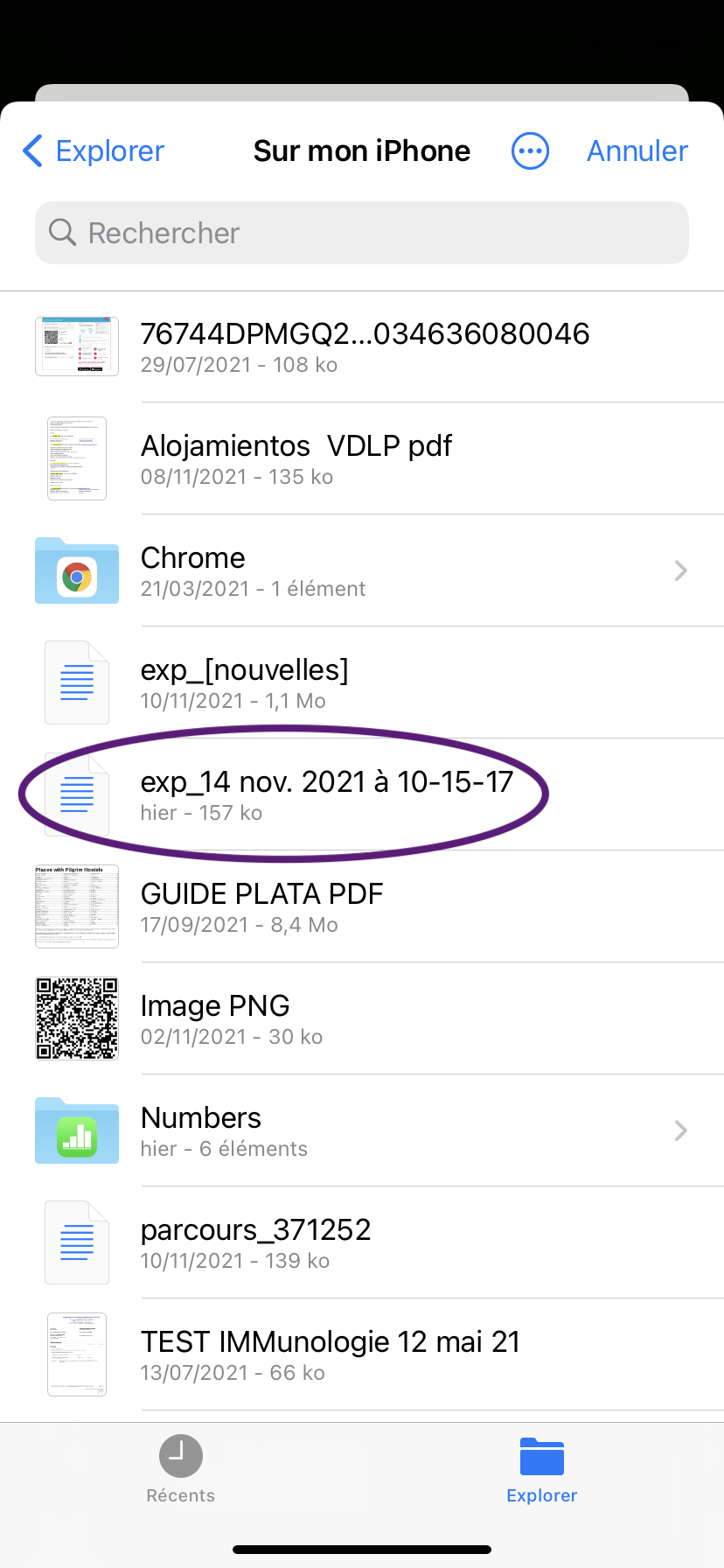Screen dimensions: 724x1568
Task: Select Alojamientos VDLP pdf
Action: pyautogui.click(x=296, y=458)
